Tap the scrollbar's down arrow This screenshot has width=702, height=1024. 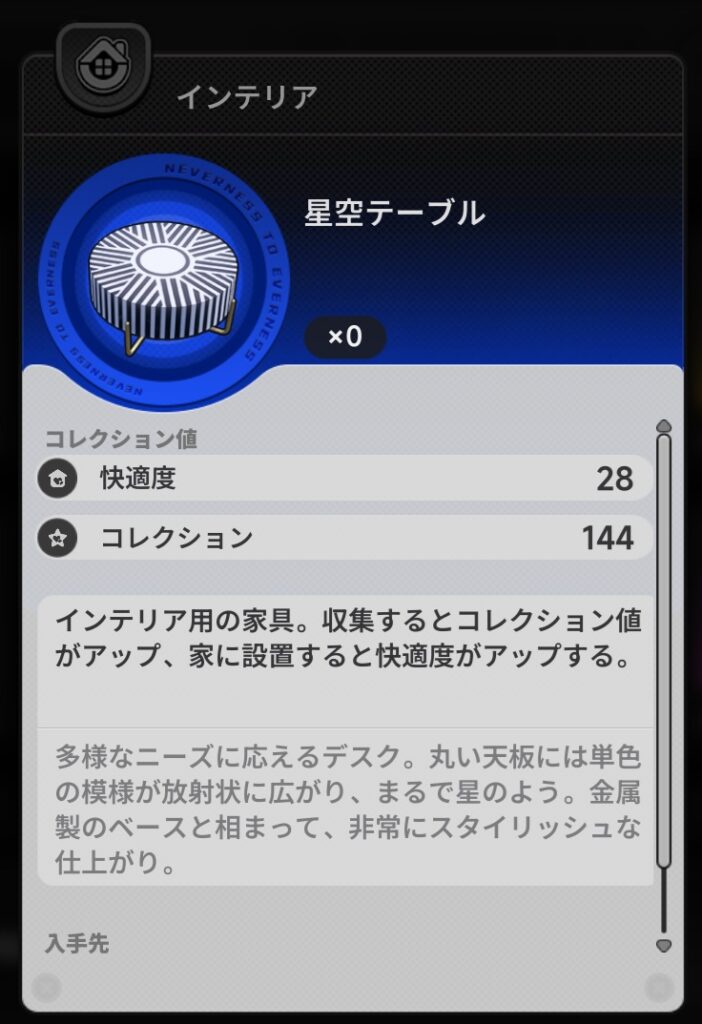click(663, 945)
